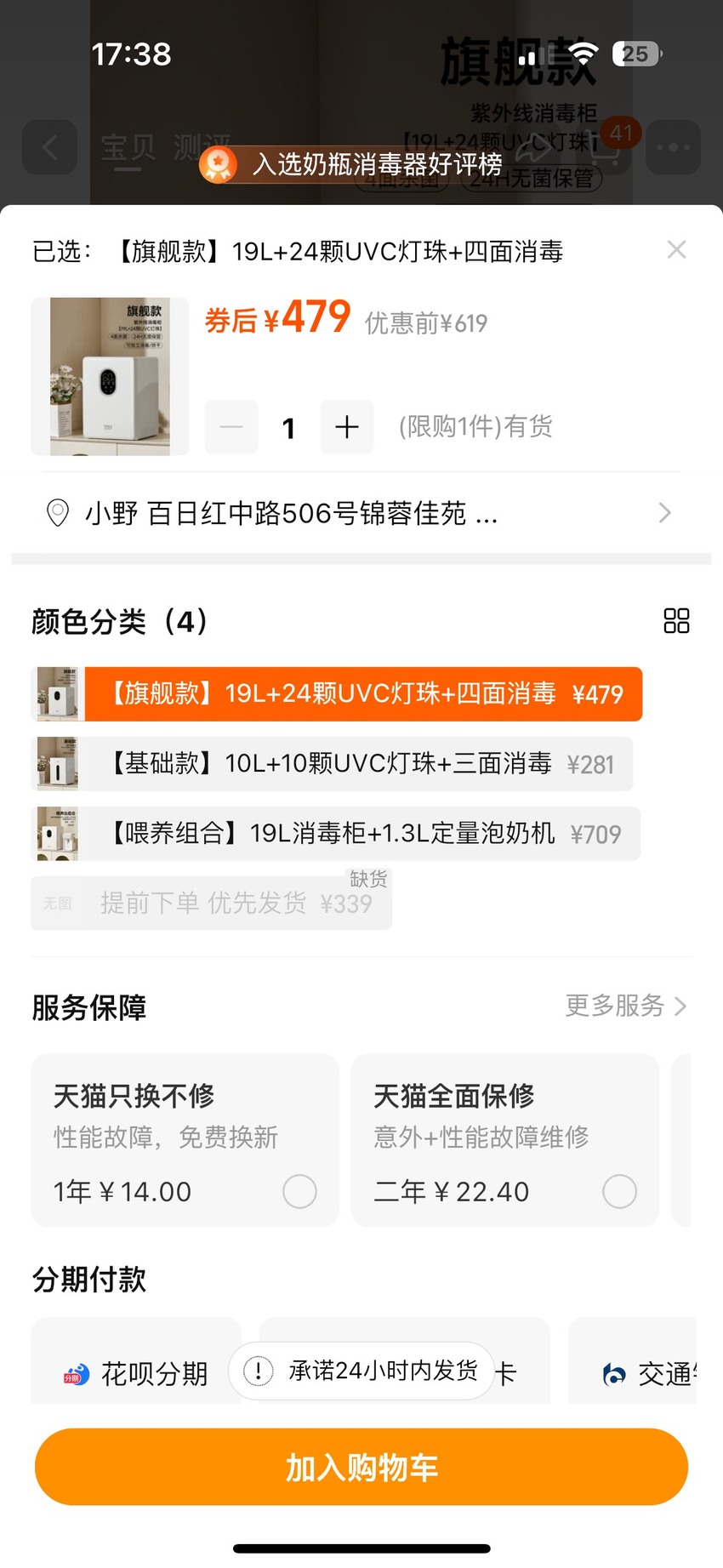Viewport: 723px width, 1568px height.
Task: Open the selected product thumbnail image
Action: [x=110, y=376]
